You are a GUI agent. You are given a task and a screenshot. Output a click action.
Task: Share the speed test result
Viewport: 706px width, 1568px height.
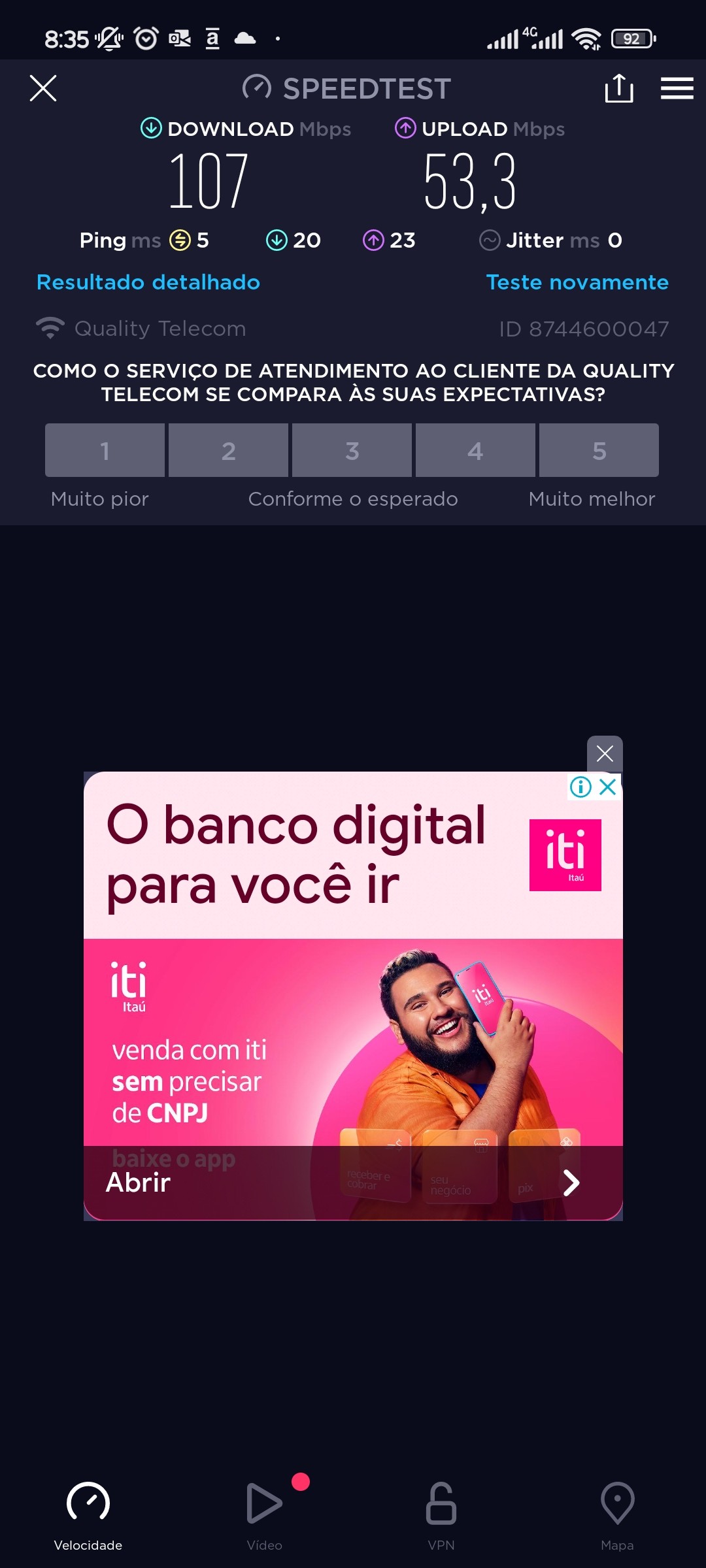tap(618, 88)
